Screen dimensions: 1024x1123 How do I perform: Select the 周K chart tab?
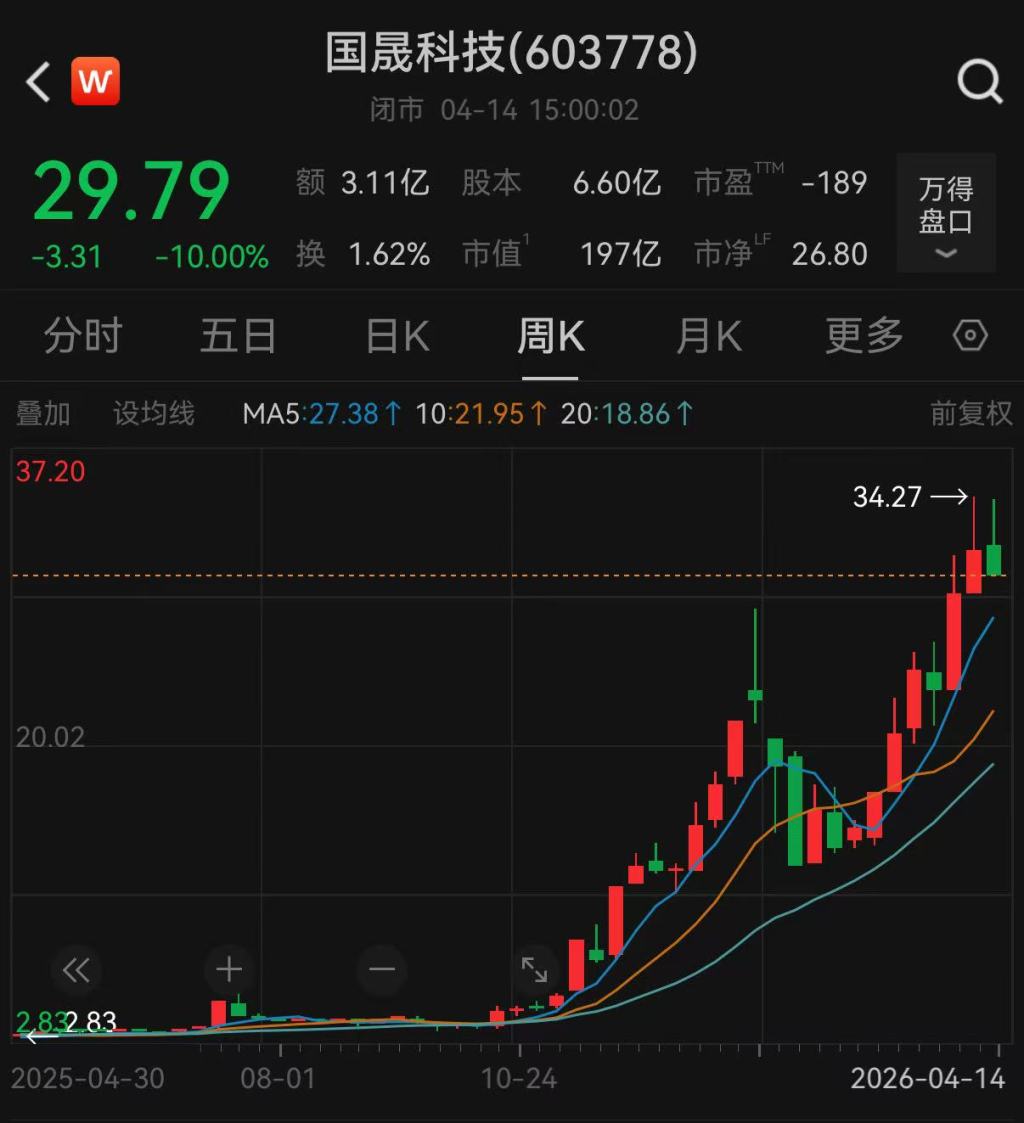(x=550, y=337)
